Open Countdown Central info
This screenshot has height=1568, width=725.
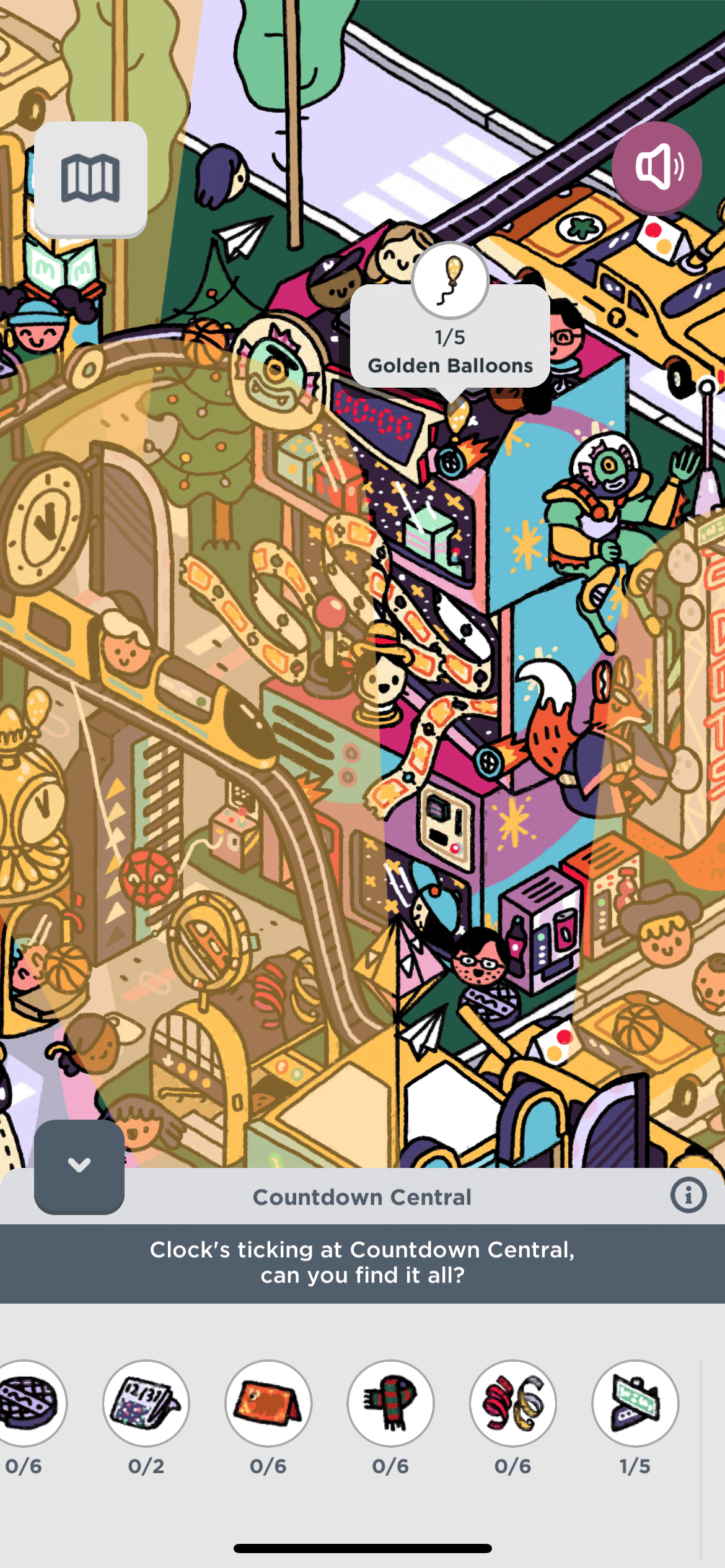click(688, 1195)
